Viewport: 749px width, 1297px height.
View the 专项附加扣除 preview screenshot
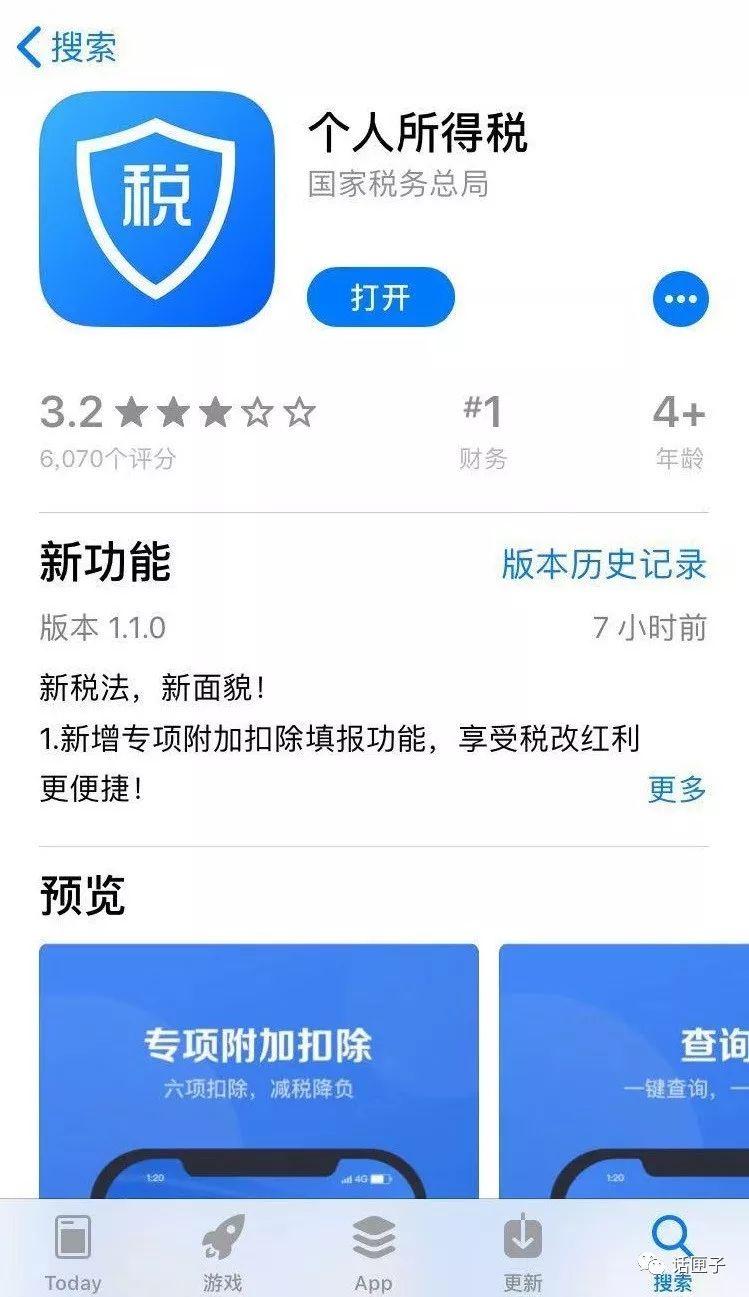coord(258,1070)
